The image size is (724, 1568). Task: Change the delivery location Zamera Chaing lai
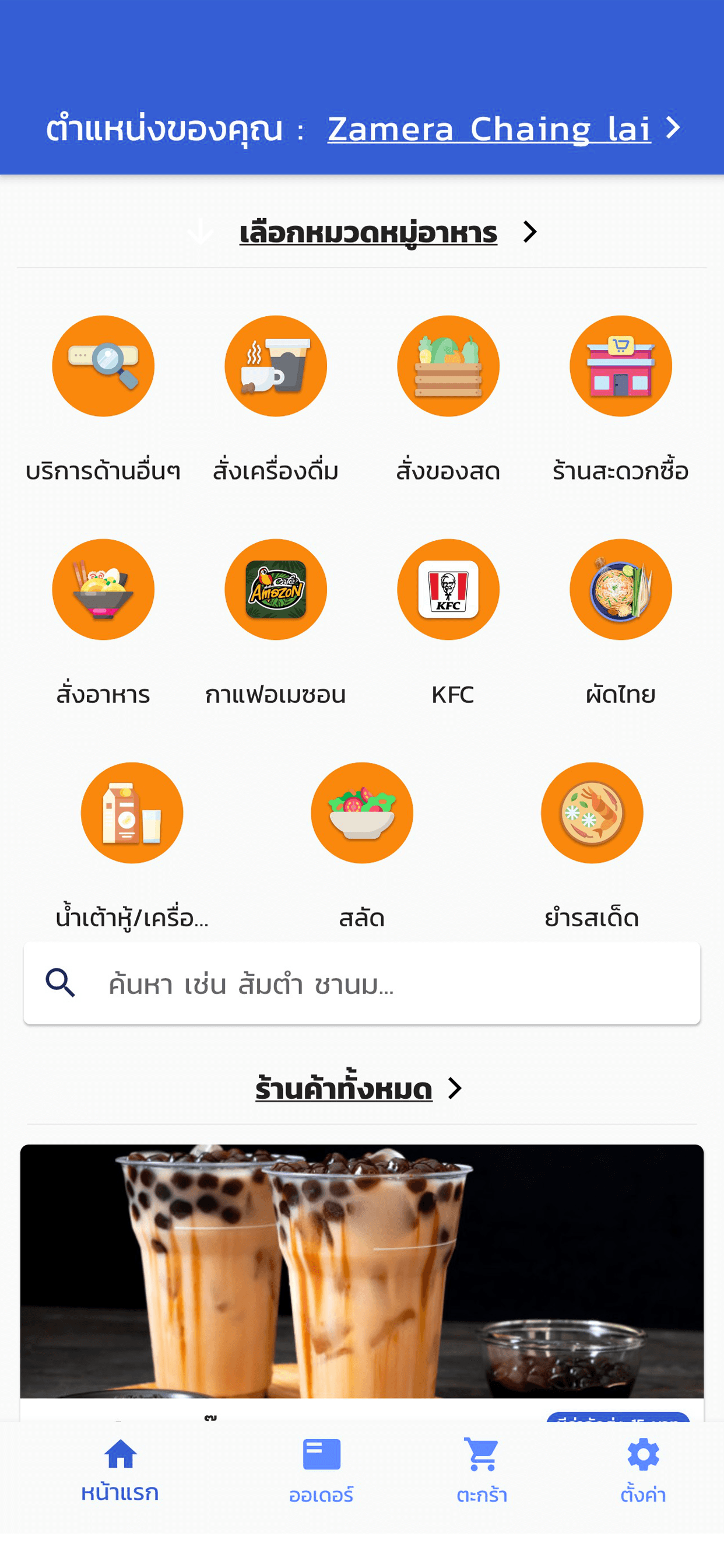(489, 129)
